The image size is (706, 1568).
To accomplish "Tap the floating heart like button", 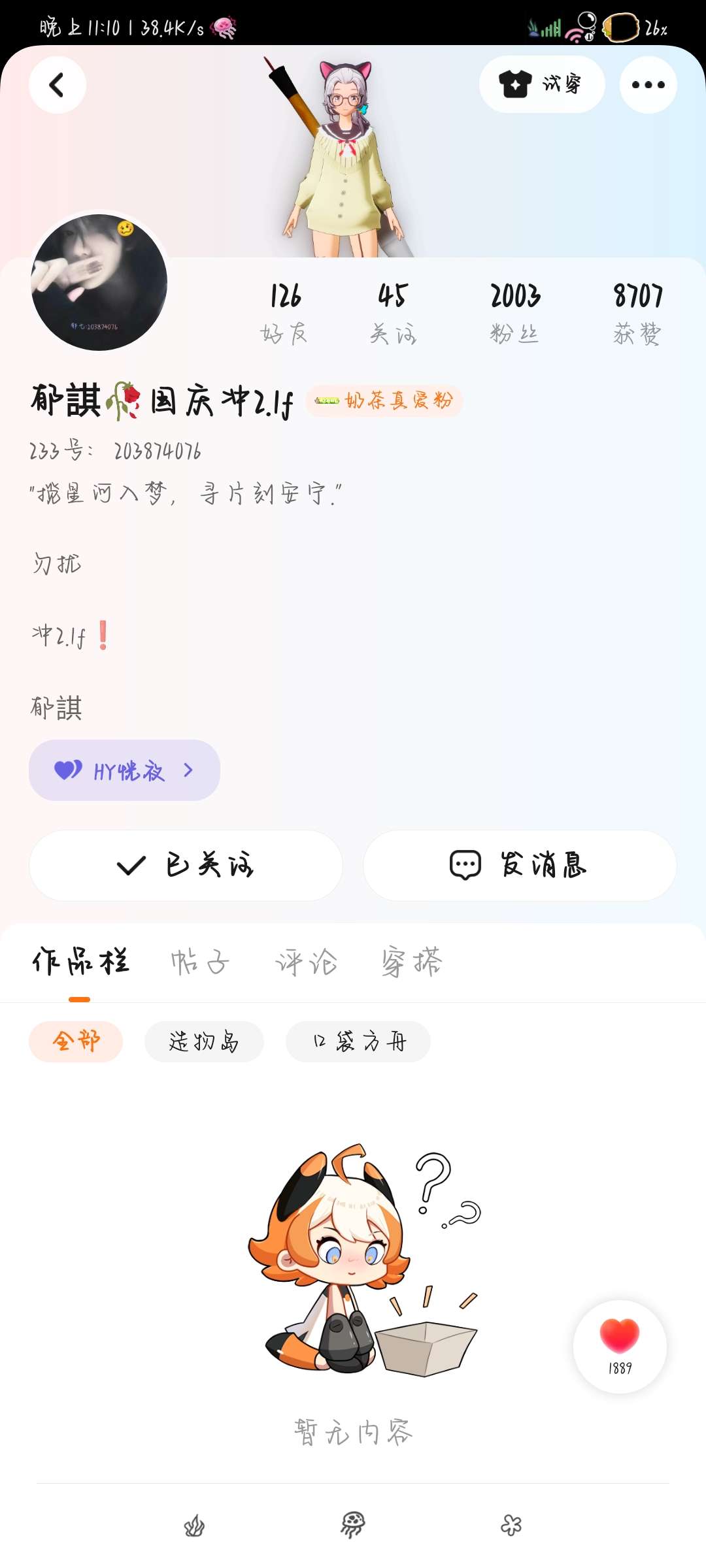I will pos(620,1346).
